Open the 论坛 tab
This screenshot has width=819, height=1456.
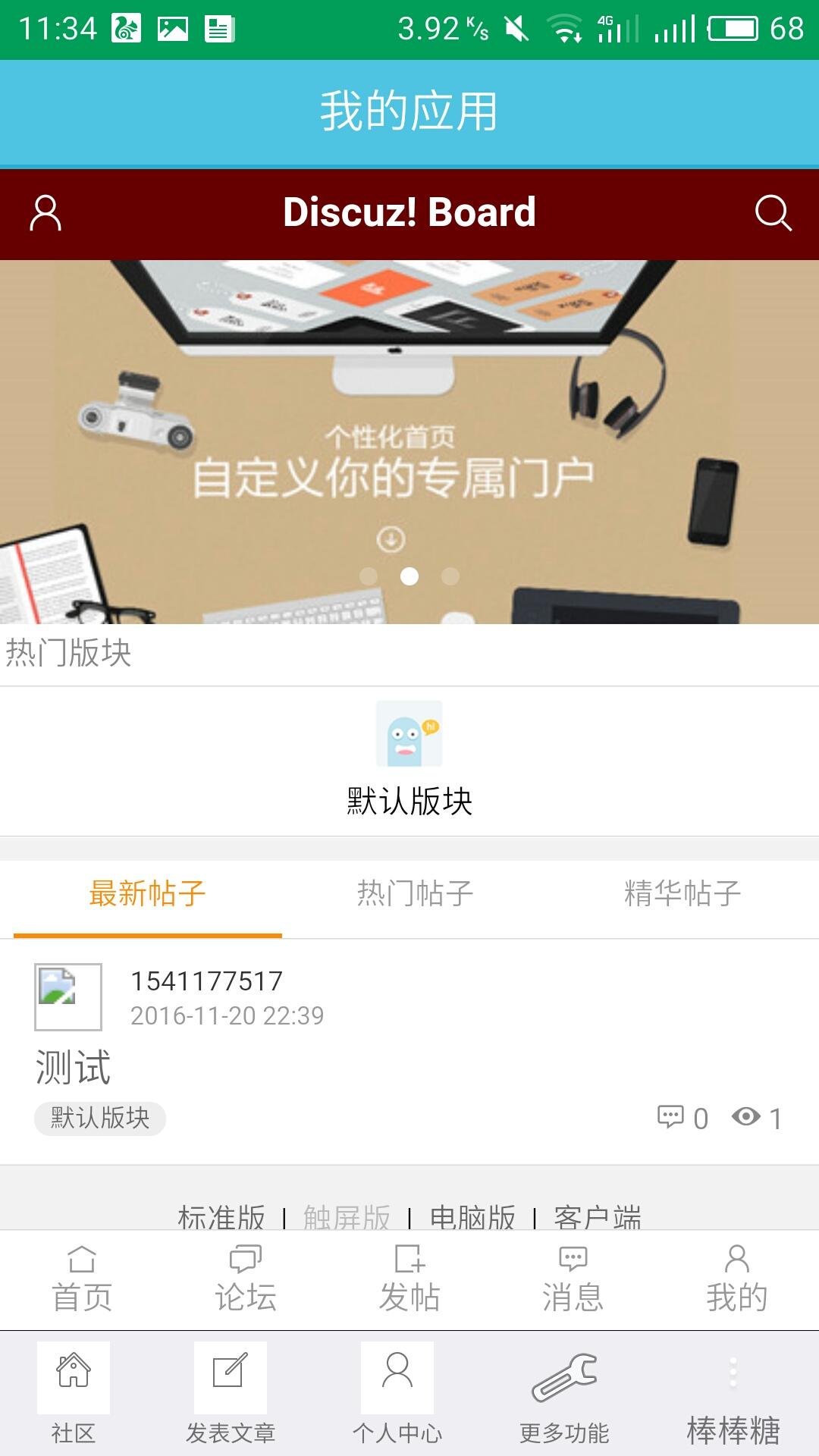(246, 1280)
